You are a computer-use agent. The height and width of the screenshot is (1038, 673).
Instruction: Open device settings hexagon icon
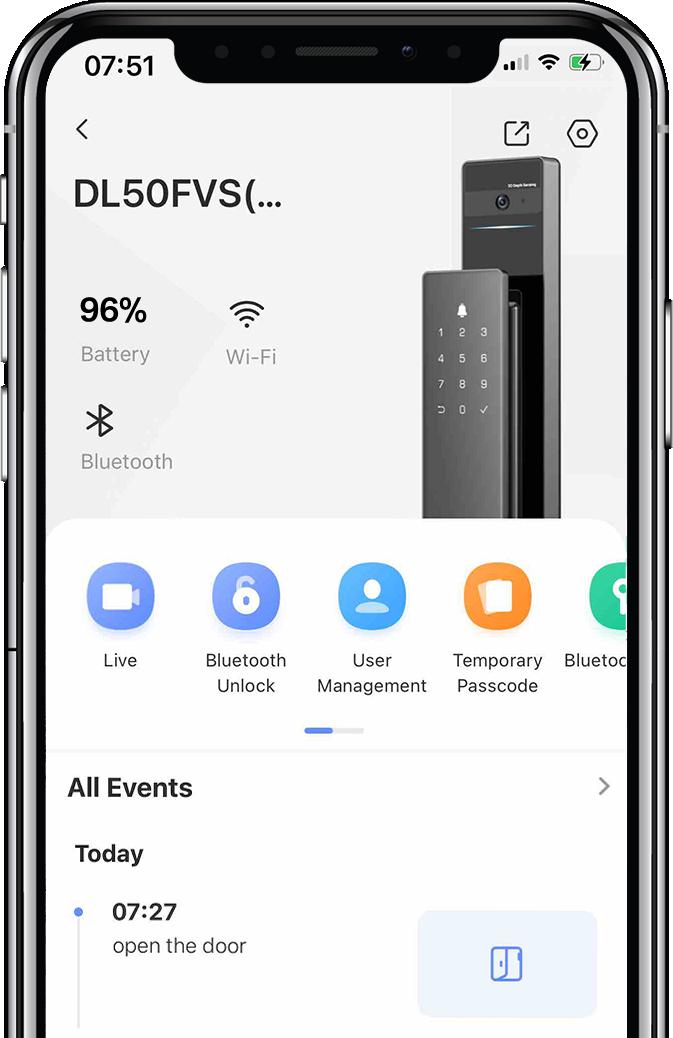[582, 133]
